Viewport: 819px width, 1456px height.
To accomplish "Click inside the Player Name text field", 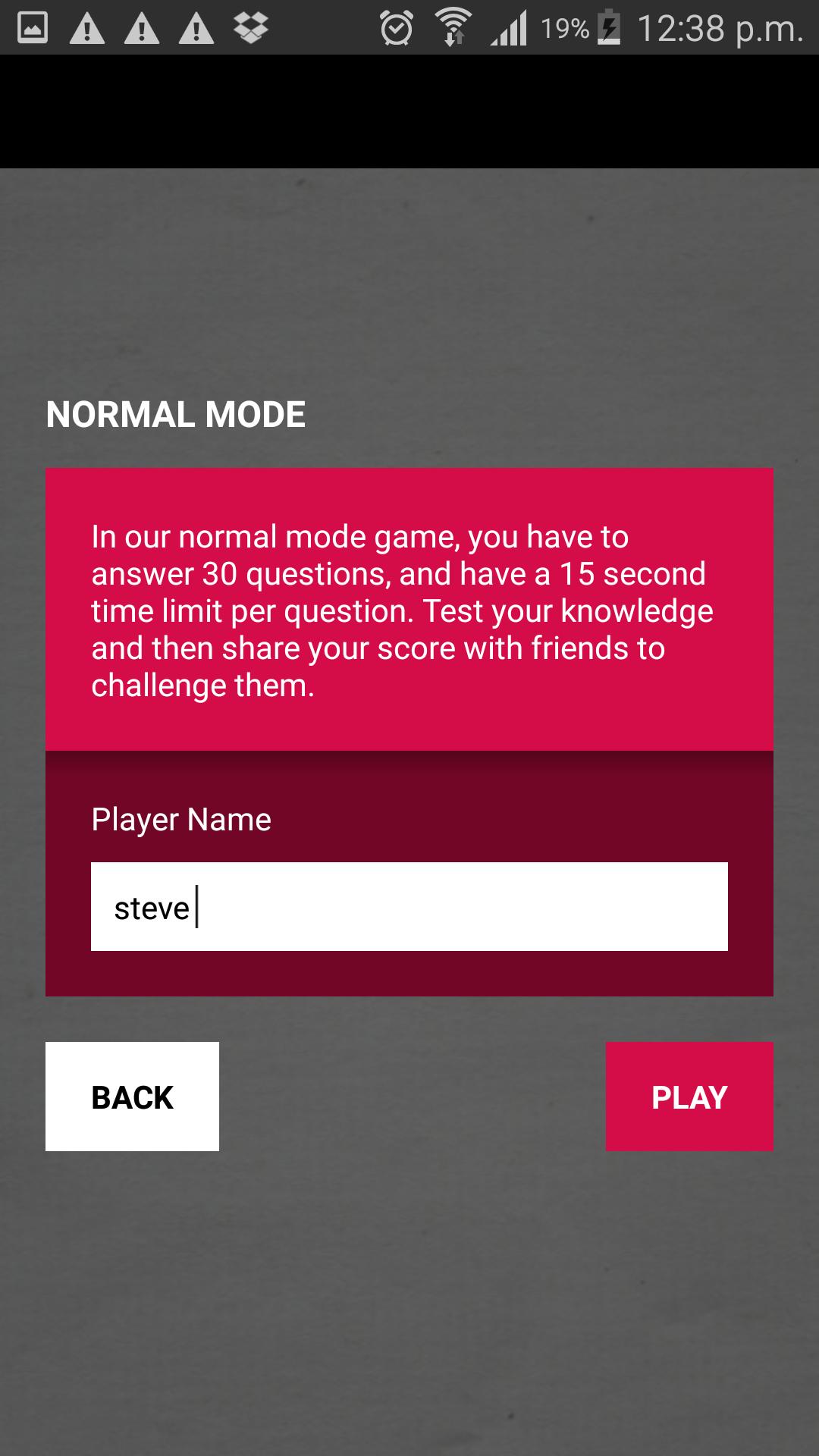I will pyautogui.click(x=409, y=907).
